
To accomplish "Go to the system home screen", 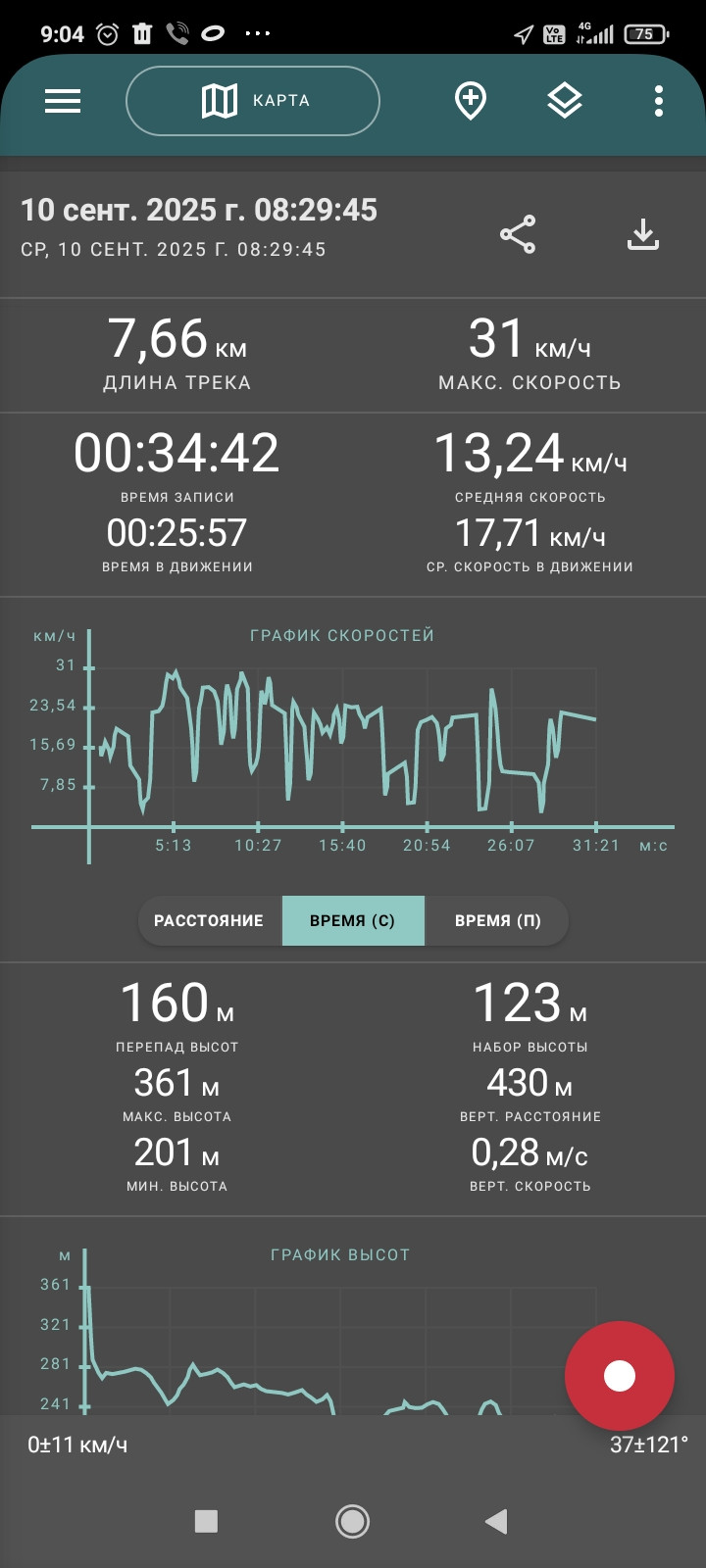I will [x=353, y=1521].
